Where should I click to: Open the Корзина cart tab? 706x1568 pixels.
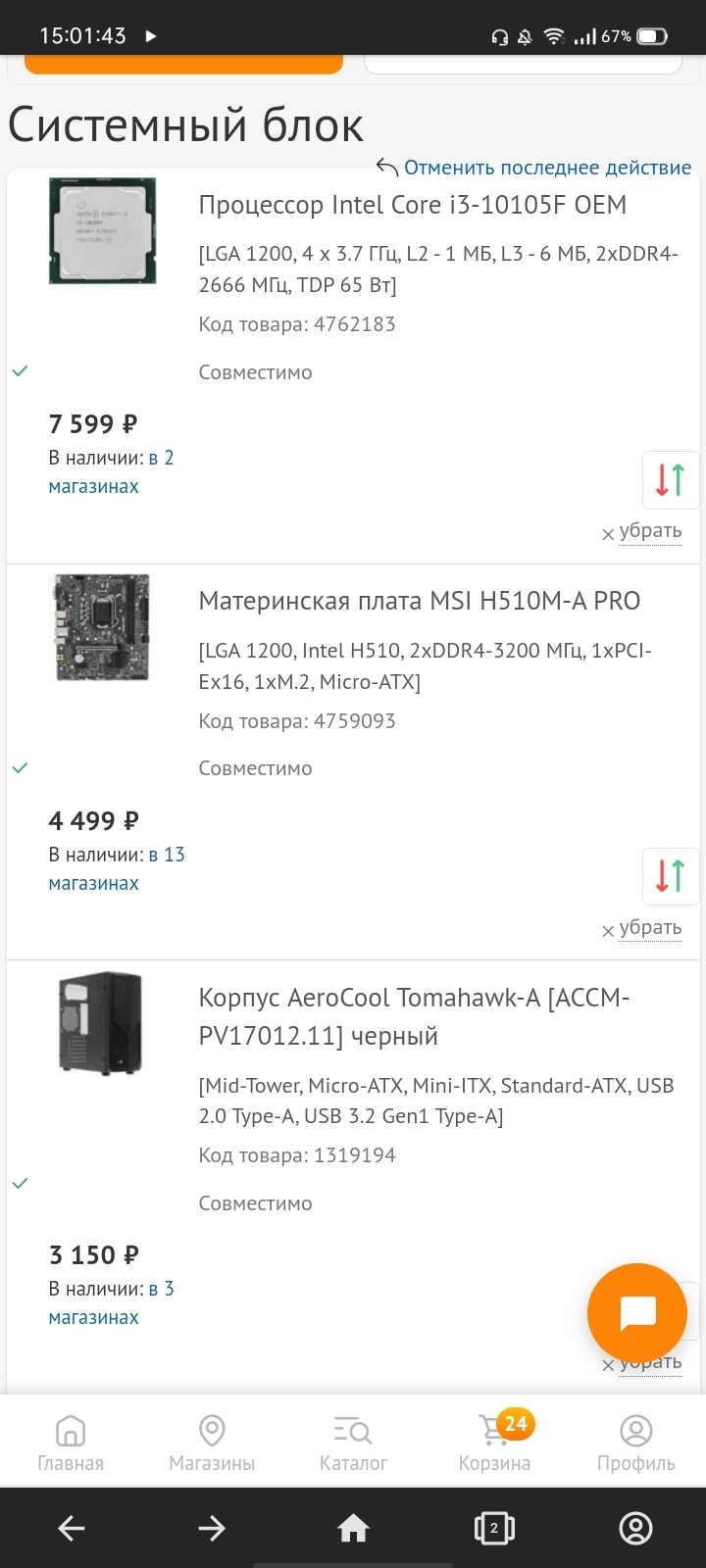click(494, 1444)
